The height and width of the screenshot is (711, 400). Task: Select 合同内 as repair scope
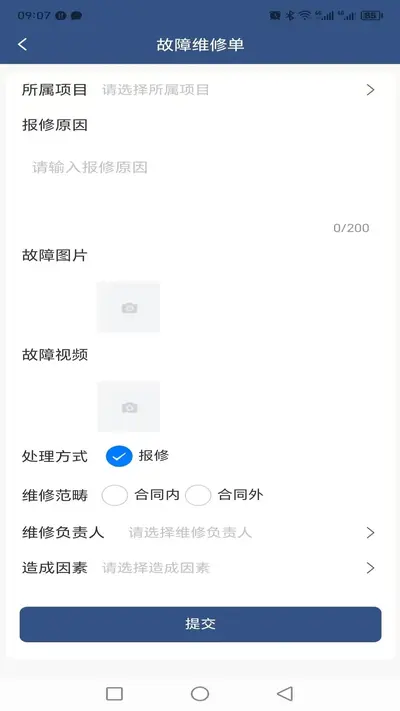115,495
